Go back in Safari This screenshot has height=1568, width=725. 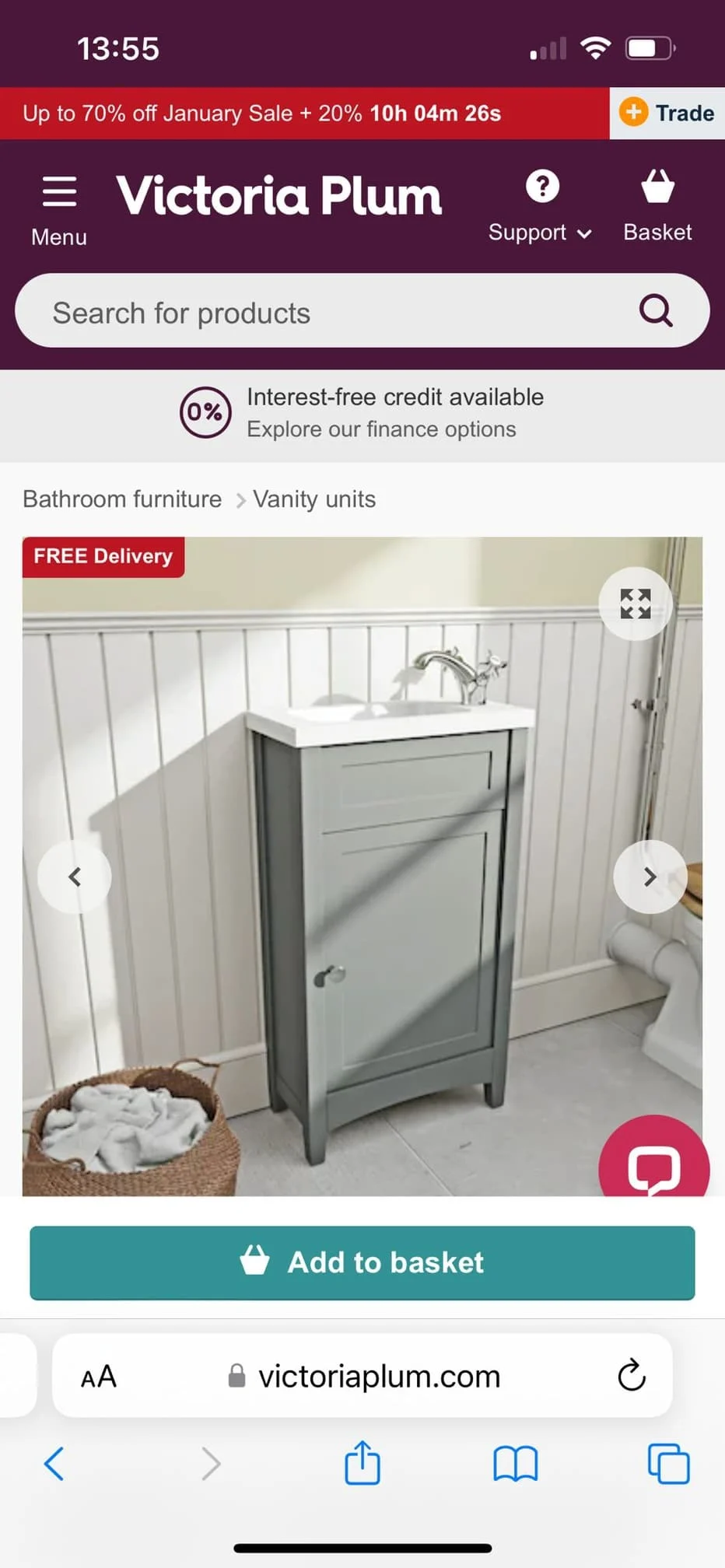[54, 1464]
